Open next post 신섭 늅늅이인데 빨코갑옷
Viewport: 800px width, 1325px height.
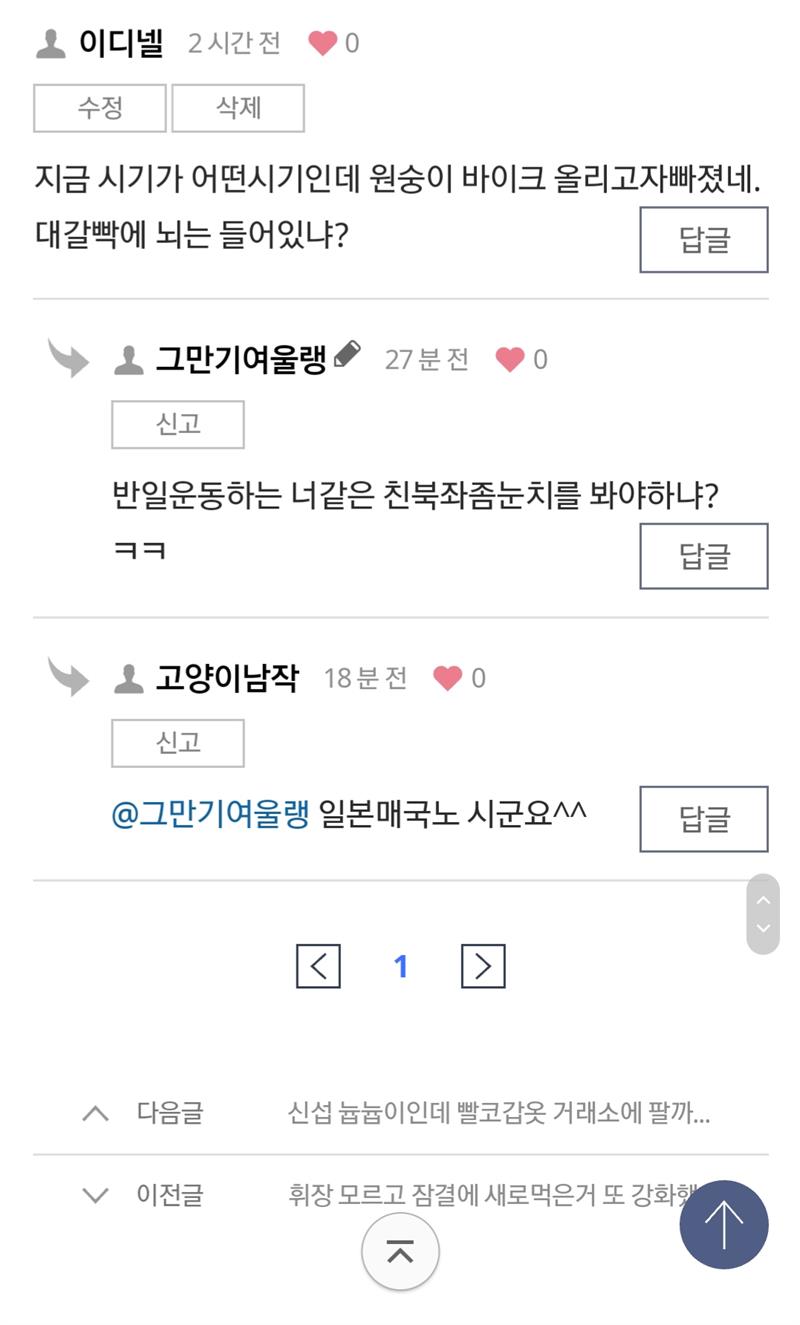[x=498, y=1113]
